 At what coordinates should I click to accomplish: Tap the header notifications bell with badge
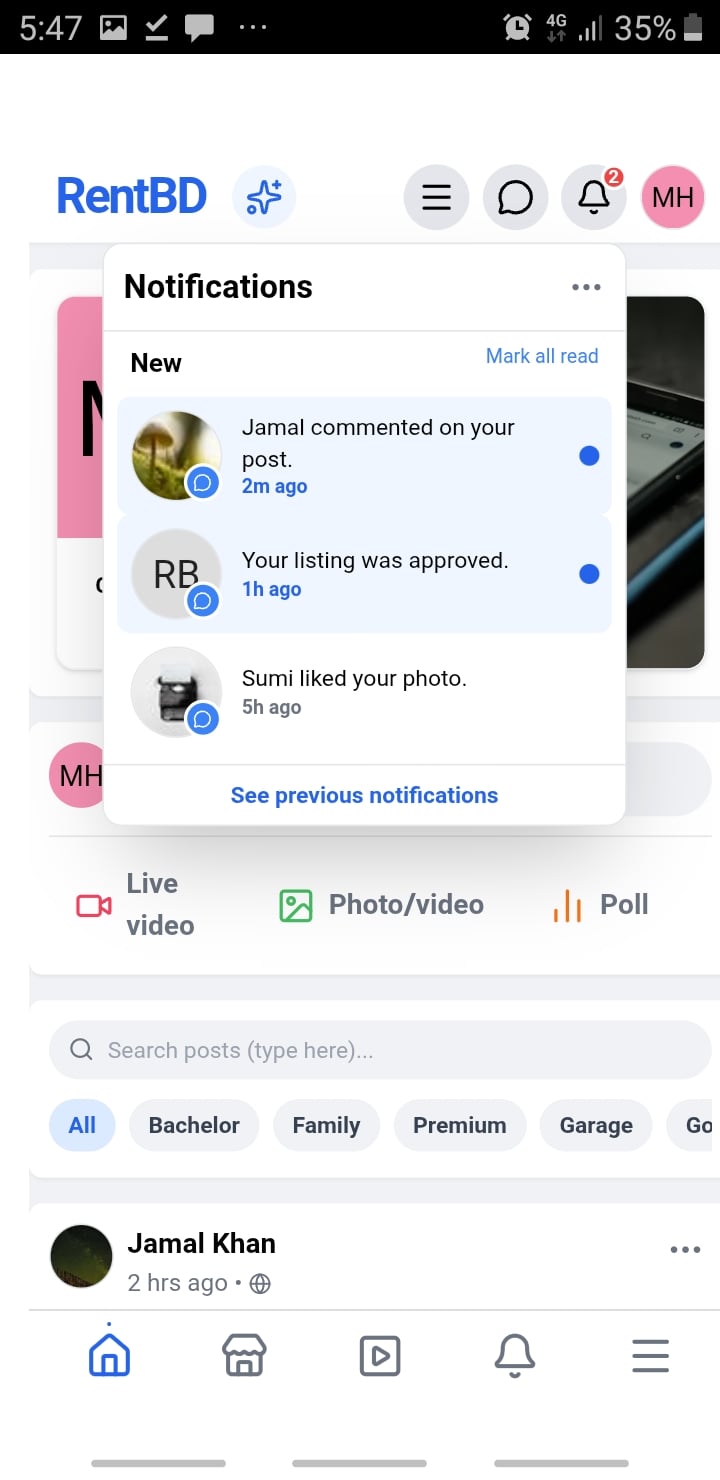tap(594, 197)
